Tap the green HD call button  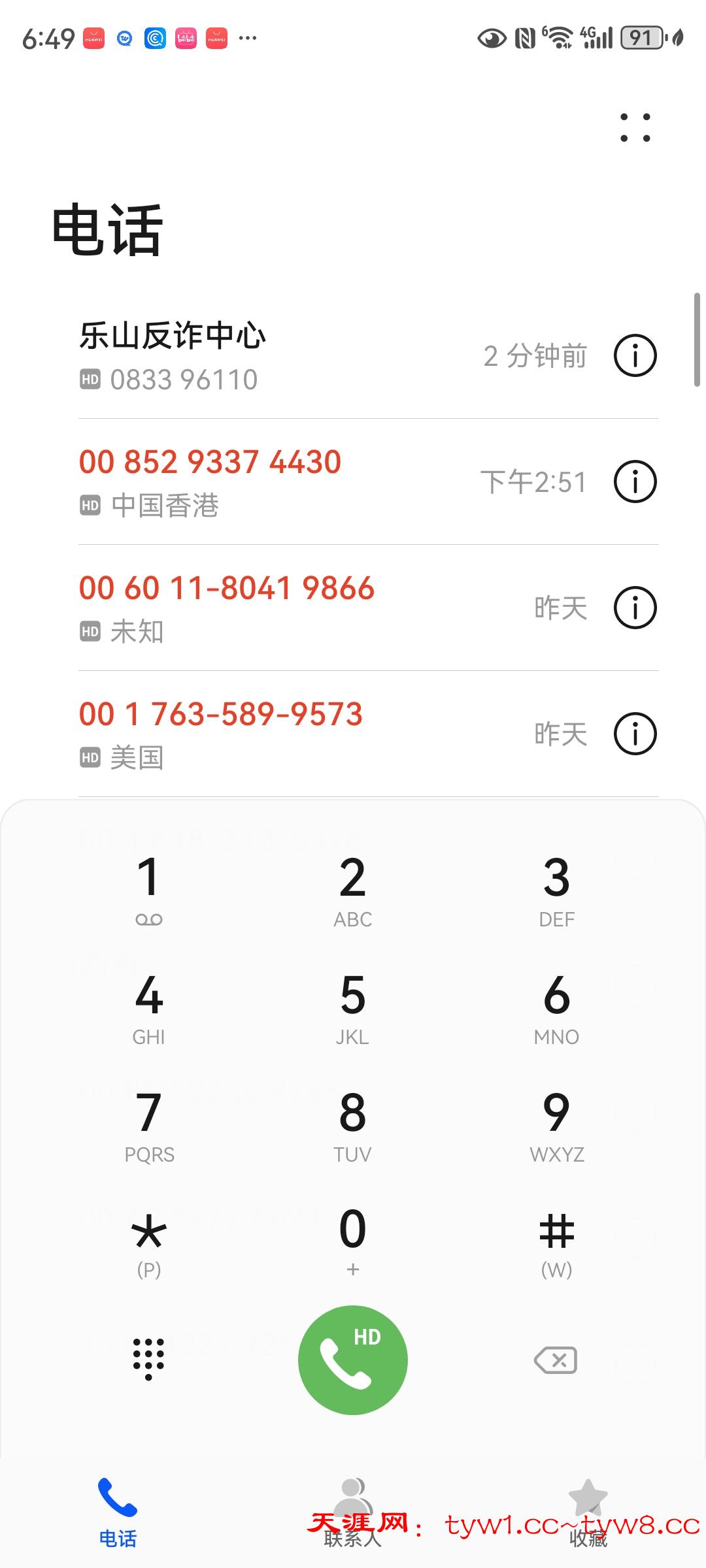pos(352,1359)
